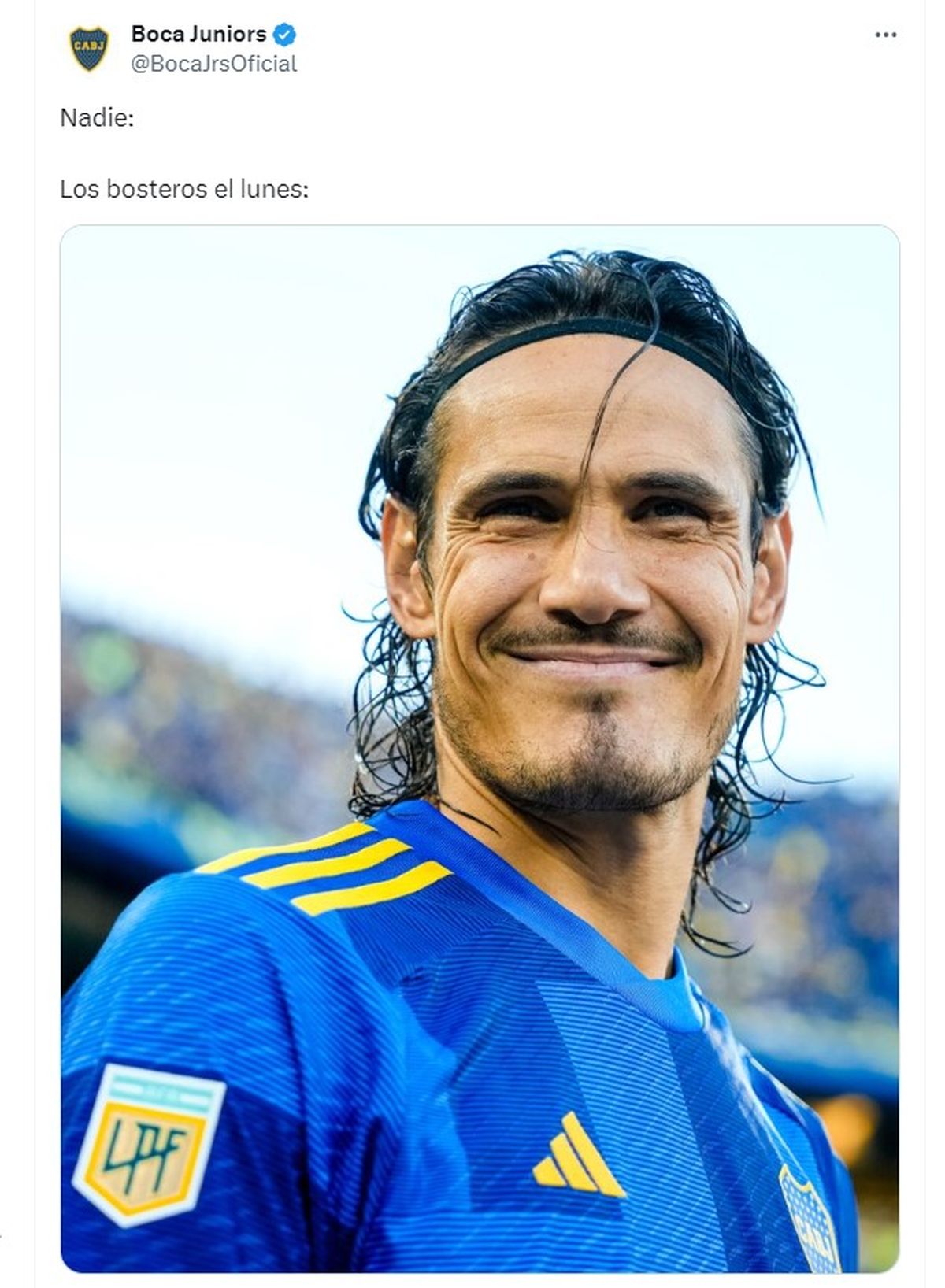Open the tweet's photo in full view
The image size is (945, 1288).
479,748
